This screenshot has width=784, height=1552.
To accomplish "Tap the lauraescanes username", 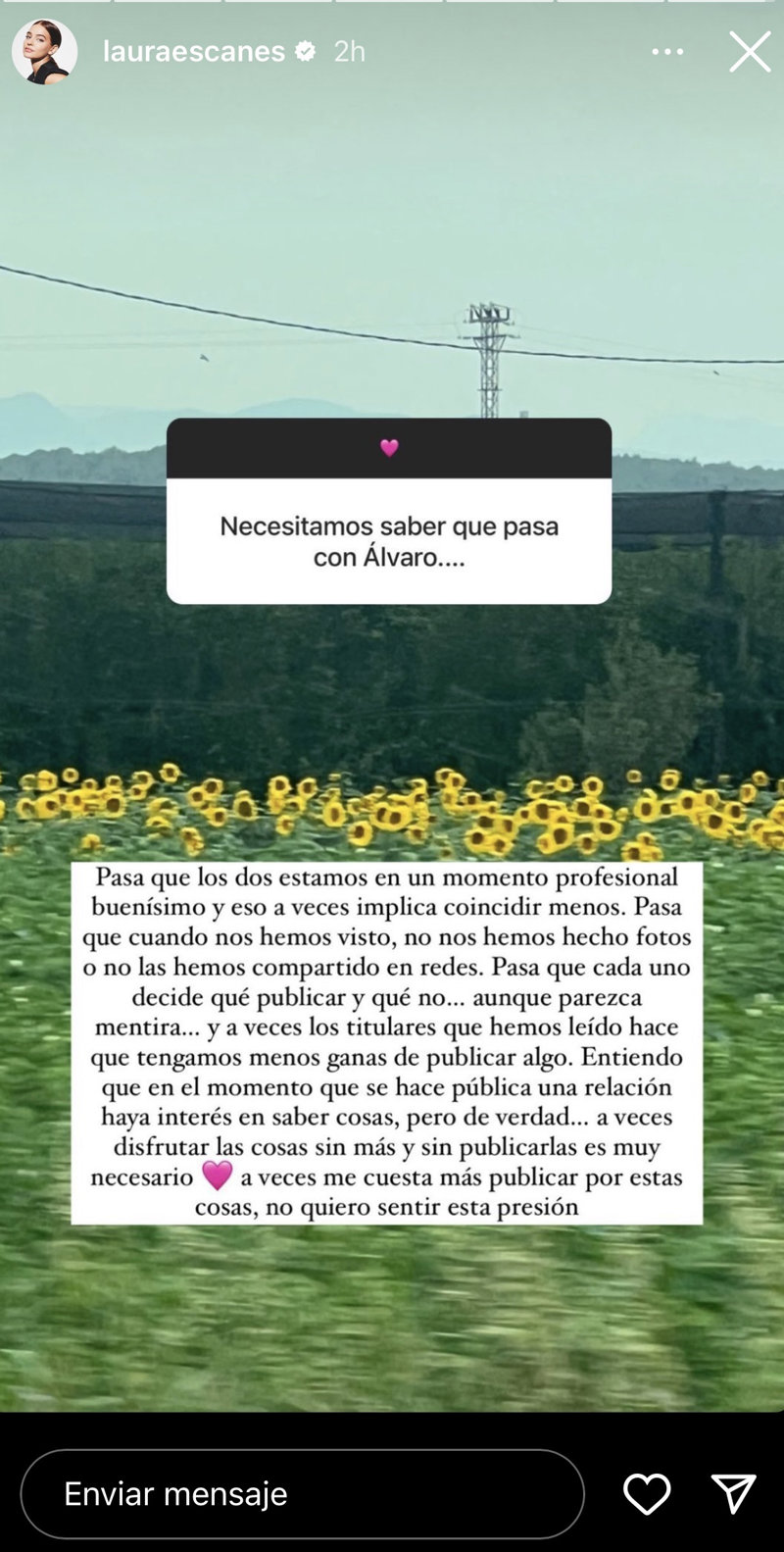I will tap(194, 51).
